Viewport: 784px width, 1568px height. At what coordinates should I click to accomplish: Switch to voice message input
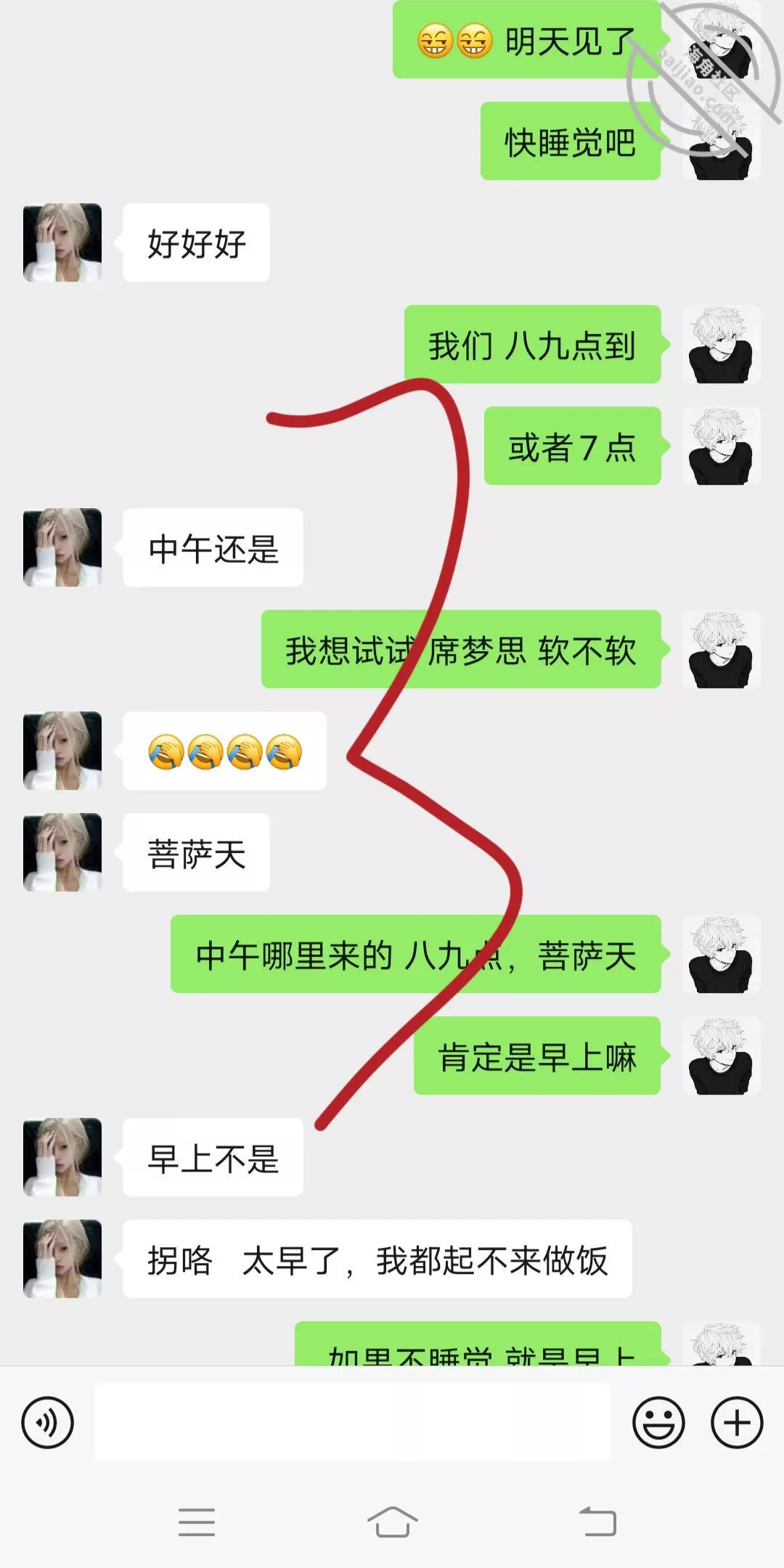point(48,1423)
